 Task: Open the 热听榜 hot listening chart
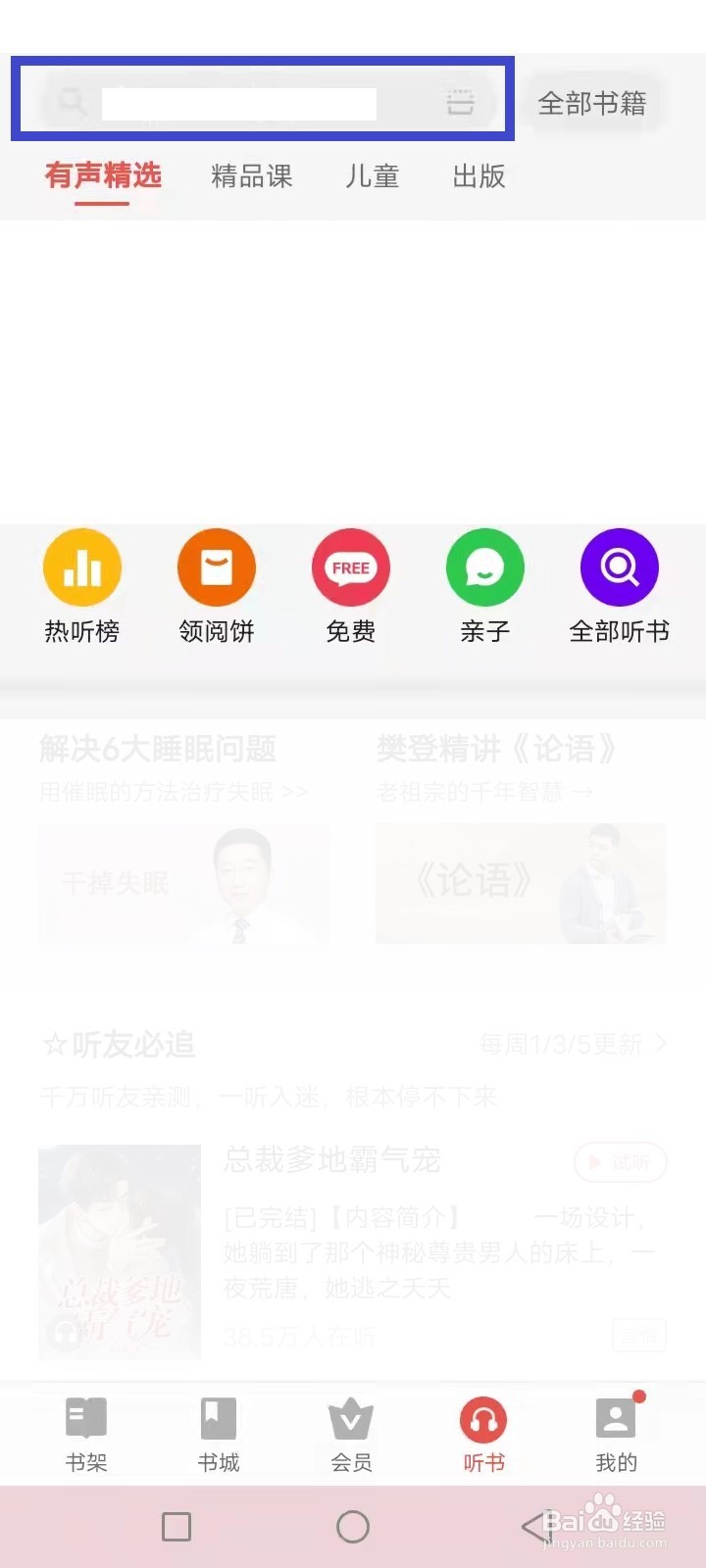tap(82, 586)
